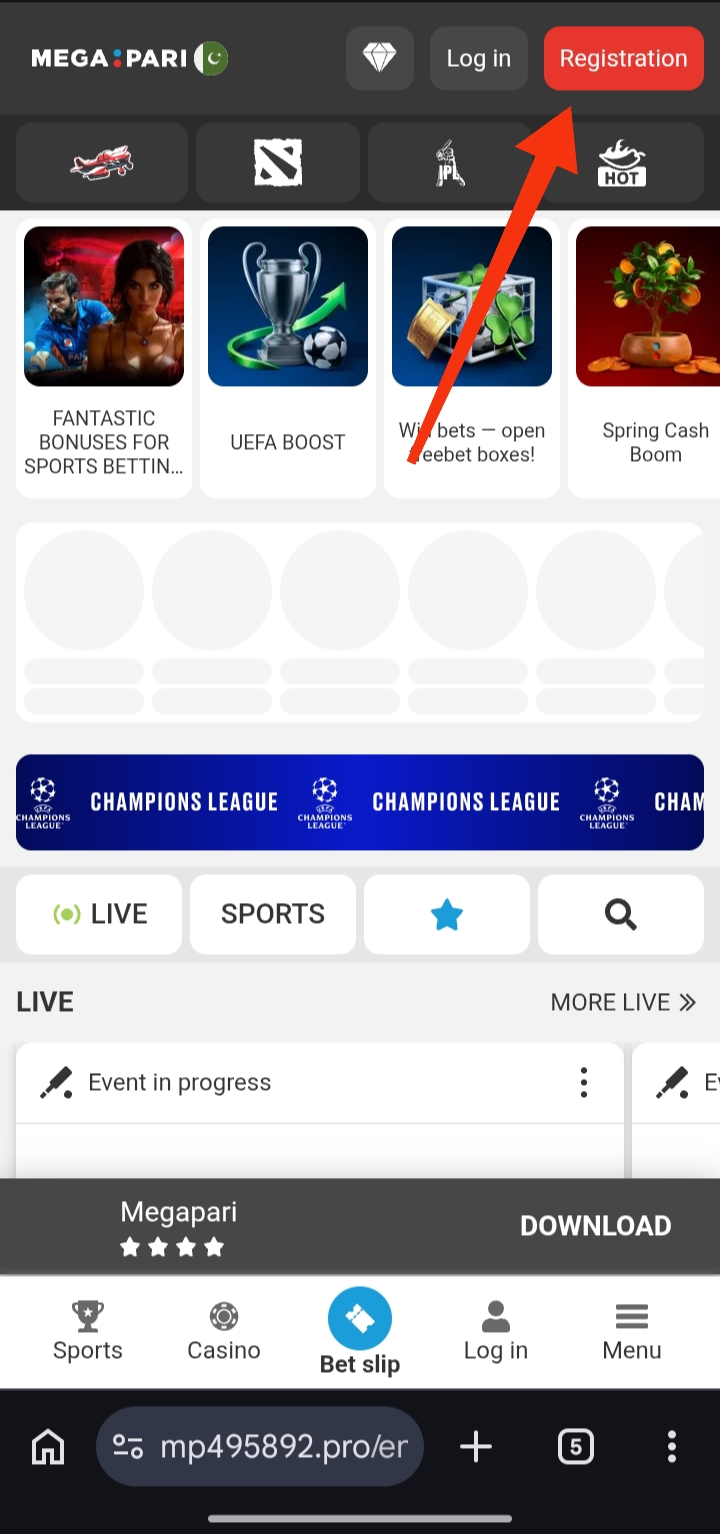Open the UEFA Boost promo card

(x=288, y=358)
